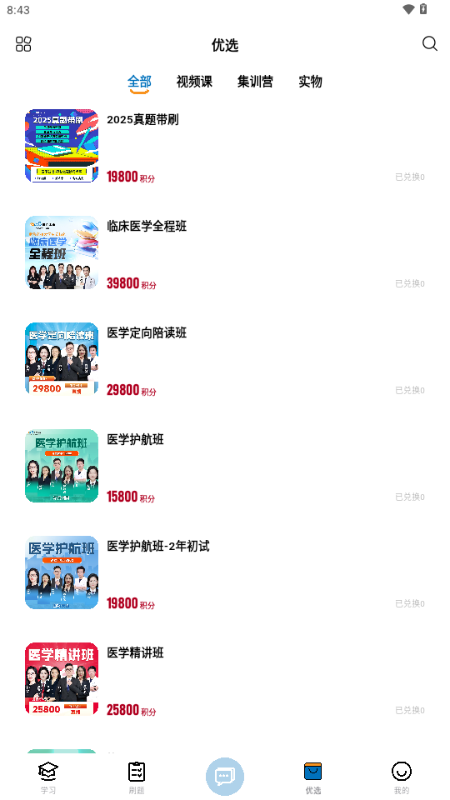Open the 临床医学全程班 course
450x800 pixels.
[225, 253]
